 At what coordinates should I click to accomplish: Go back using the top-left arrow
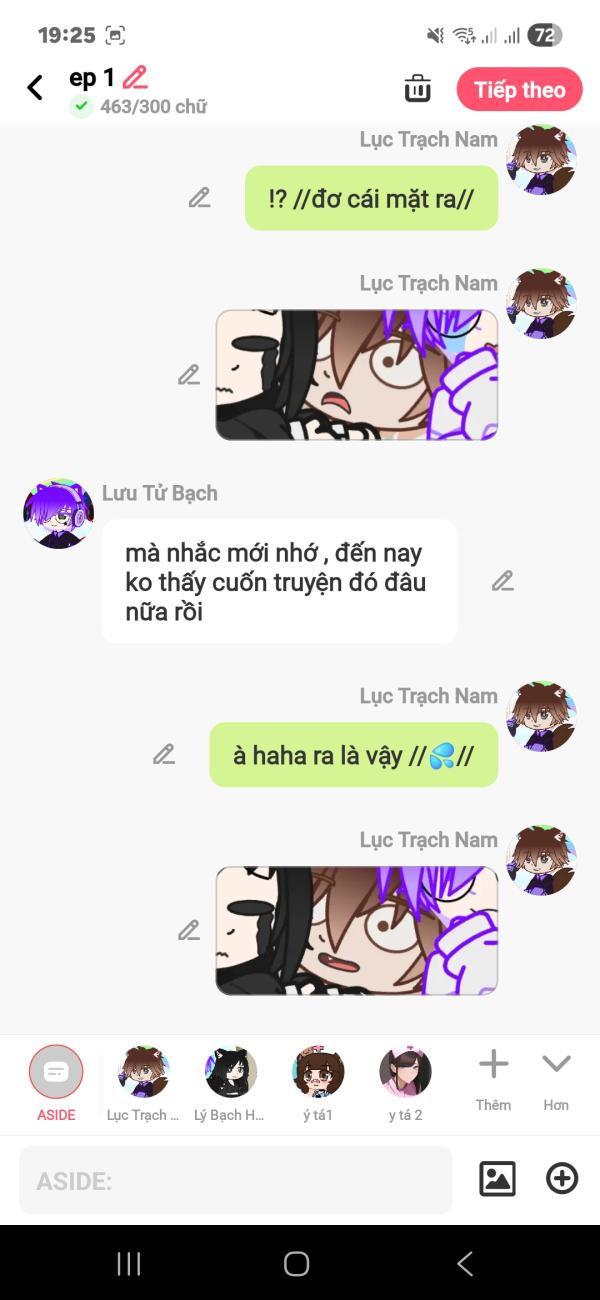[x=35, y=88]
